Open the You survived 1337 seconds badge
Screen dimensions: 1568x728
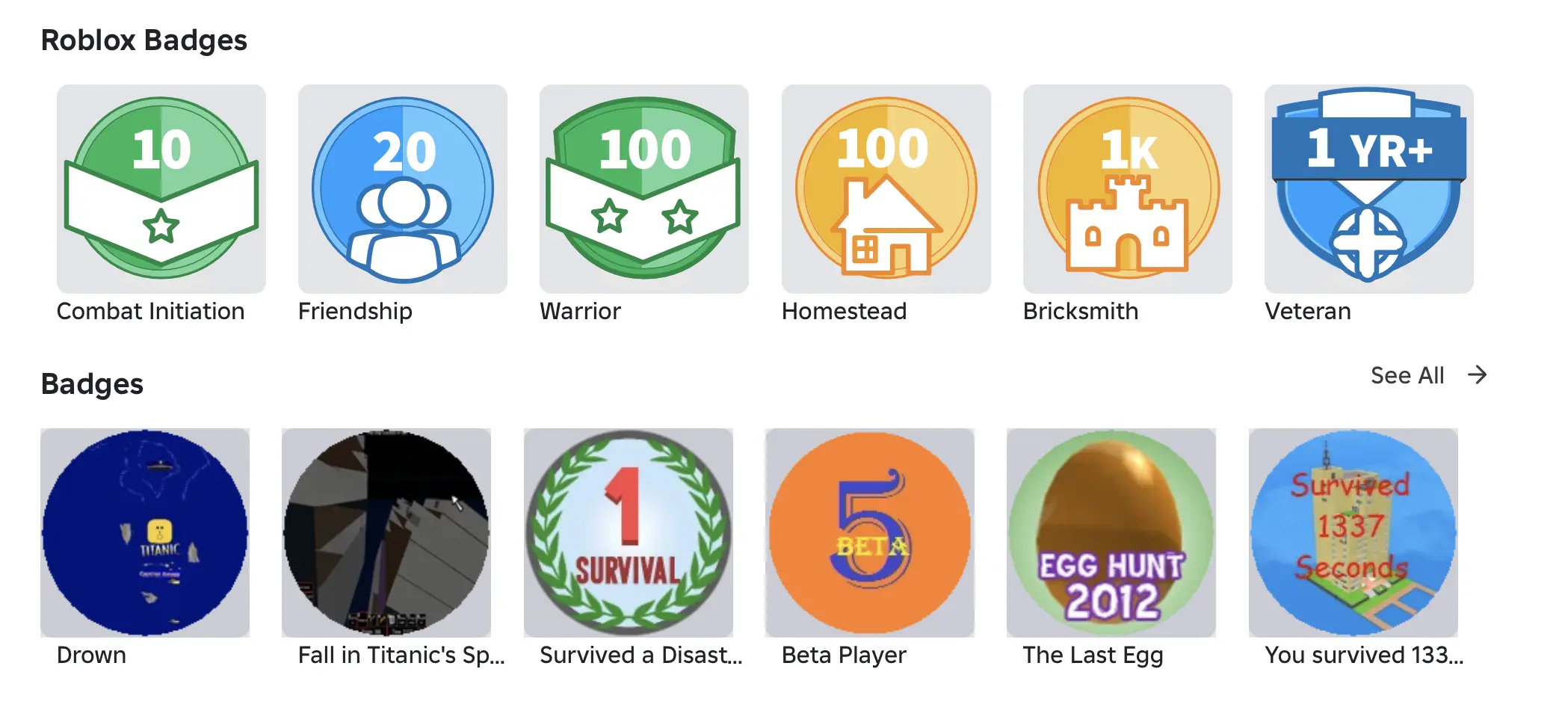tap(1353, 532)
